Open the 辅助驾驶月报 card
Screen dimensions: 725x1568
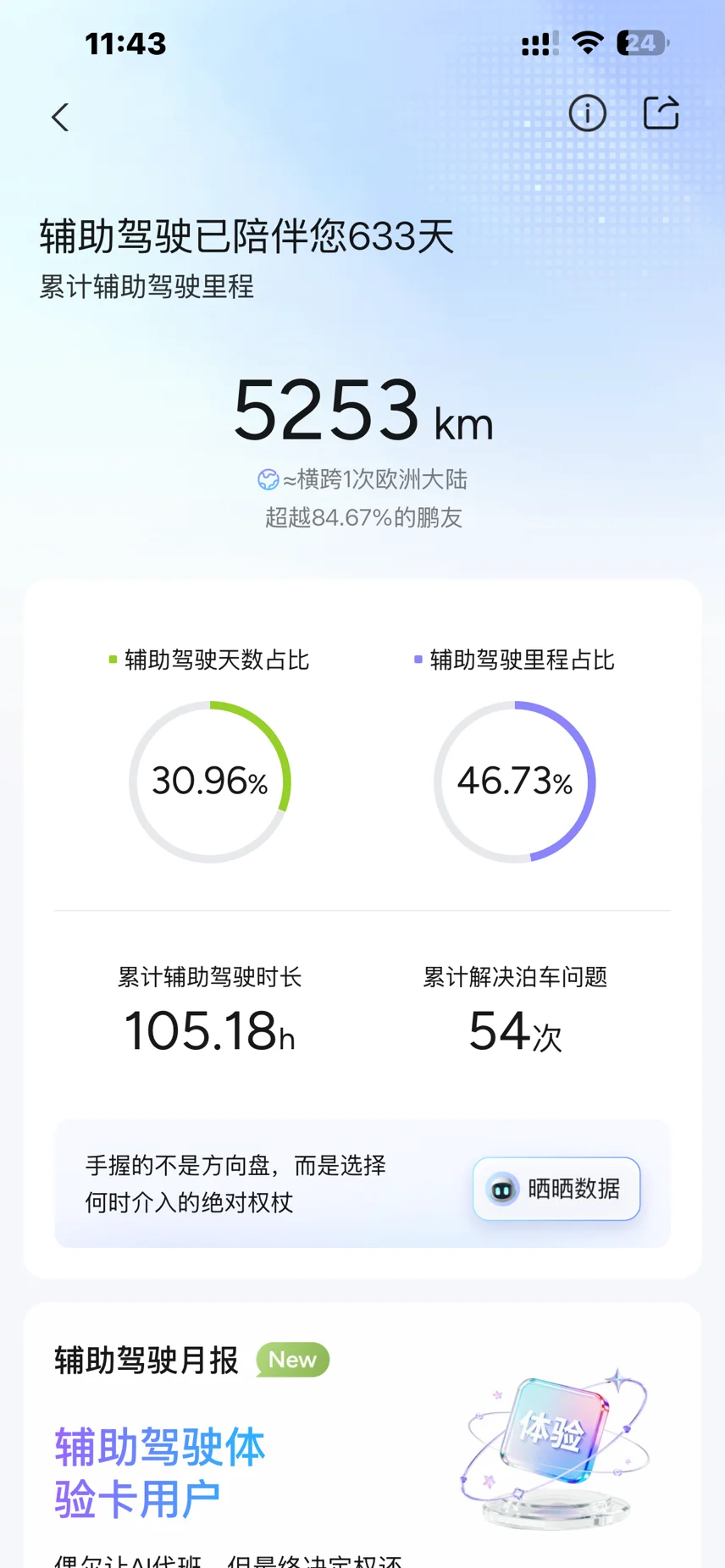tap(362, 1436)
